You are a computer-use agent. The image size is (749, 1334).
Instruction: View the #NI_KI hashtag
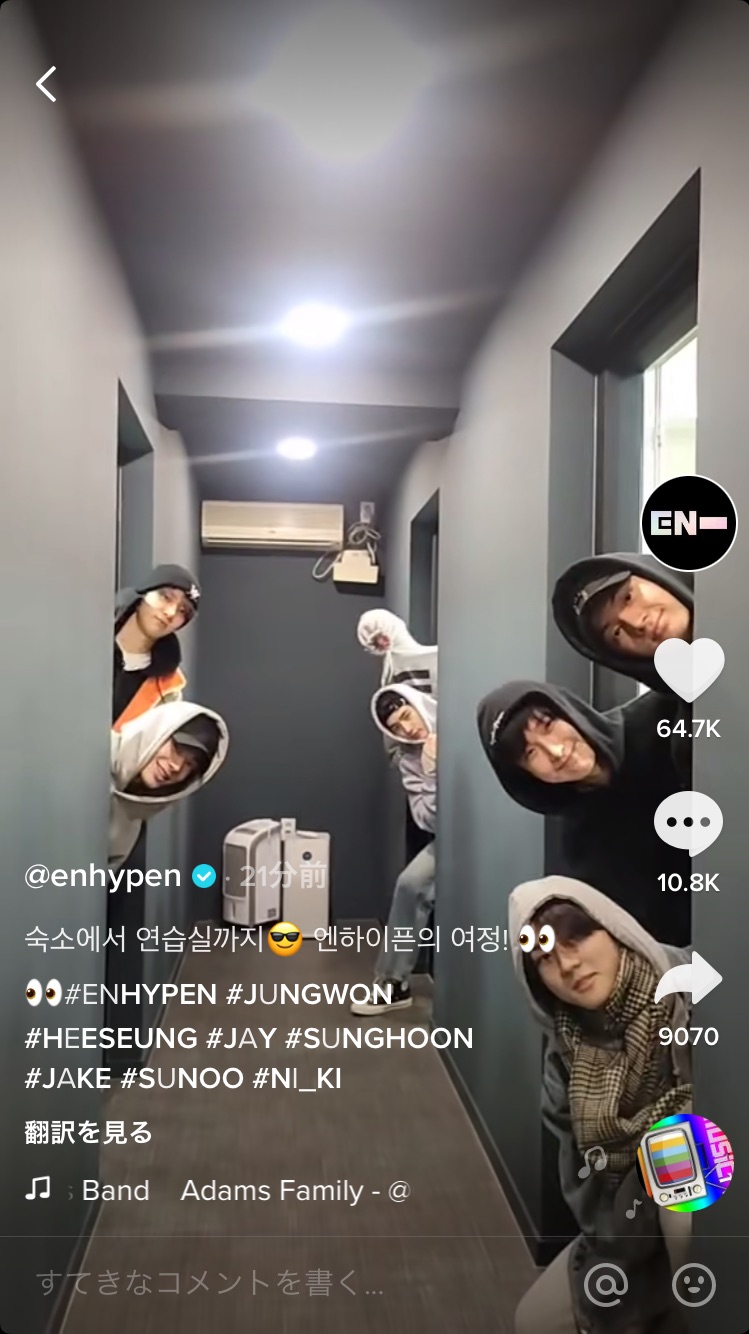pos(297,1078)
